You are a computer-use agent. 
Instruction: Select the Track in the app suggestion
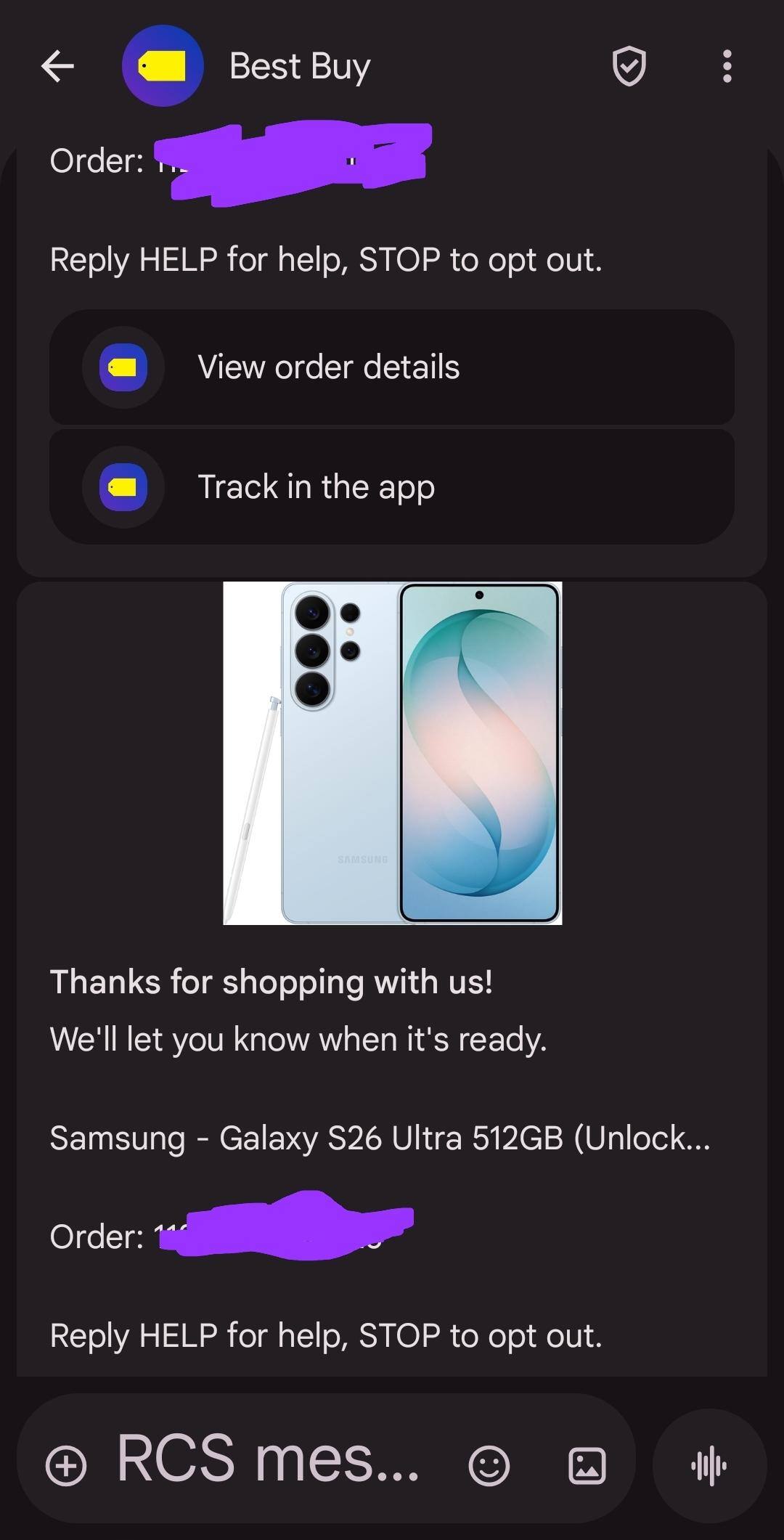[392, 486]
